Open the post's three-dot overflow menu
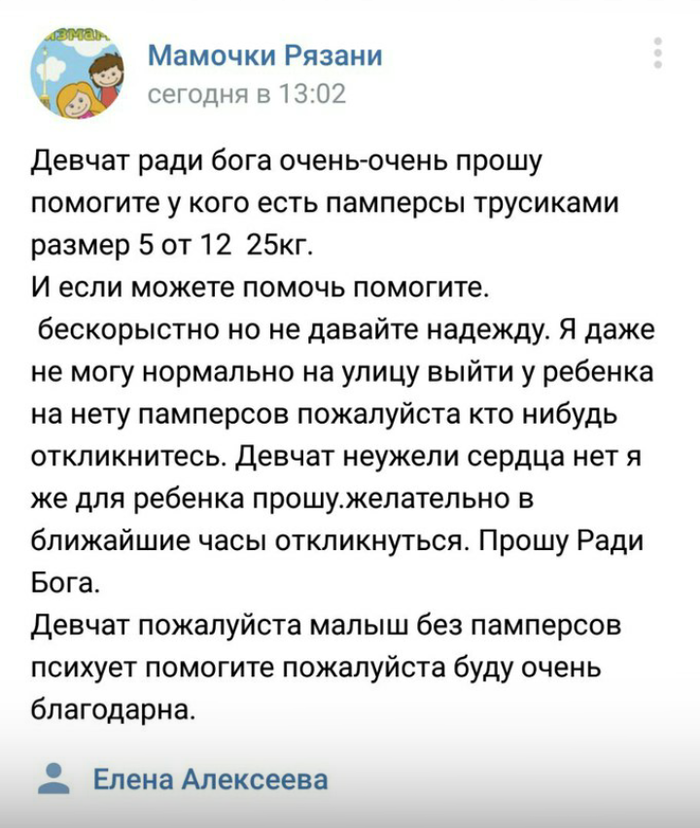The width and height of the screenshot is (700, 828). pos(658,53)
